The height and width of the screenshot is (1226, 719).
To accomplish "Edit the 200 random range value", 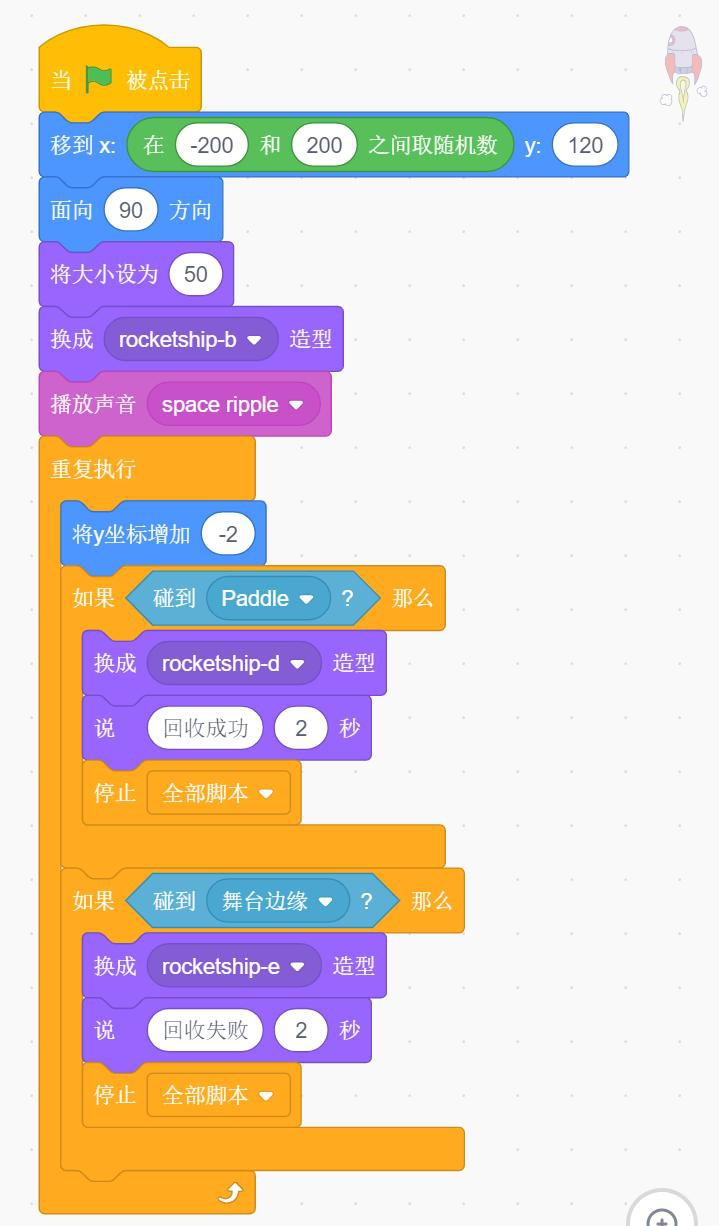I will [324, 145].
